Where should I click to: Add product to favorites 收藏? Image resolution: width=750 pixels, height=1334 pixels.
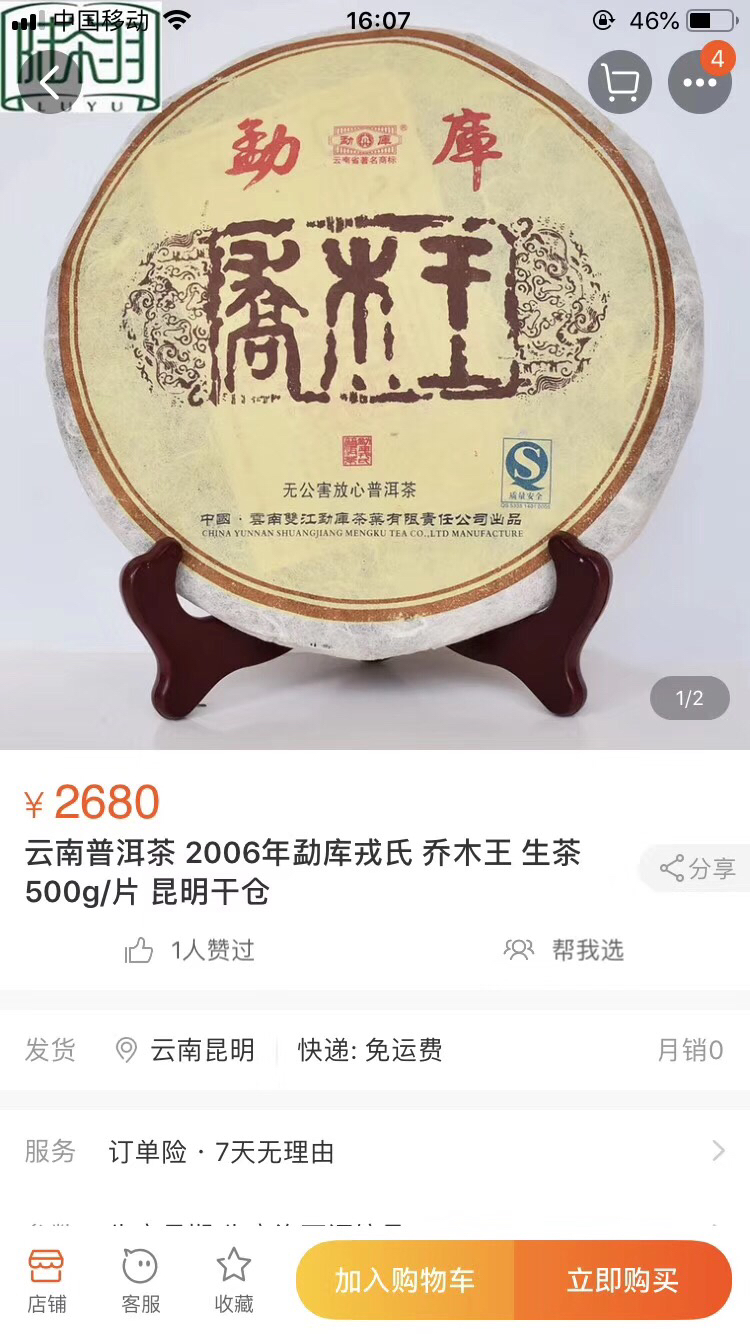tap(234, 1280)
